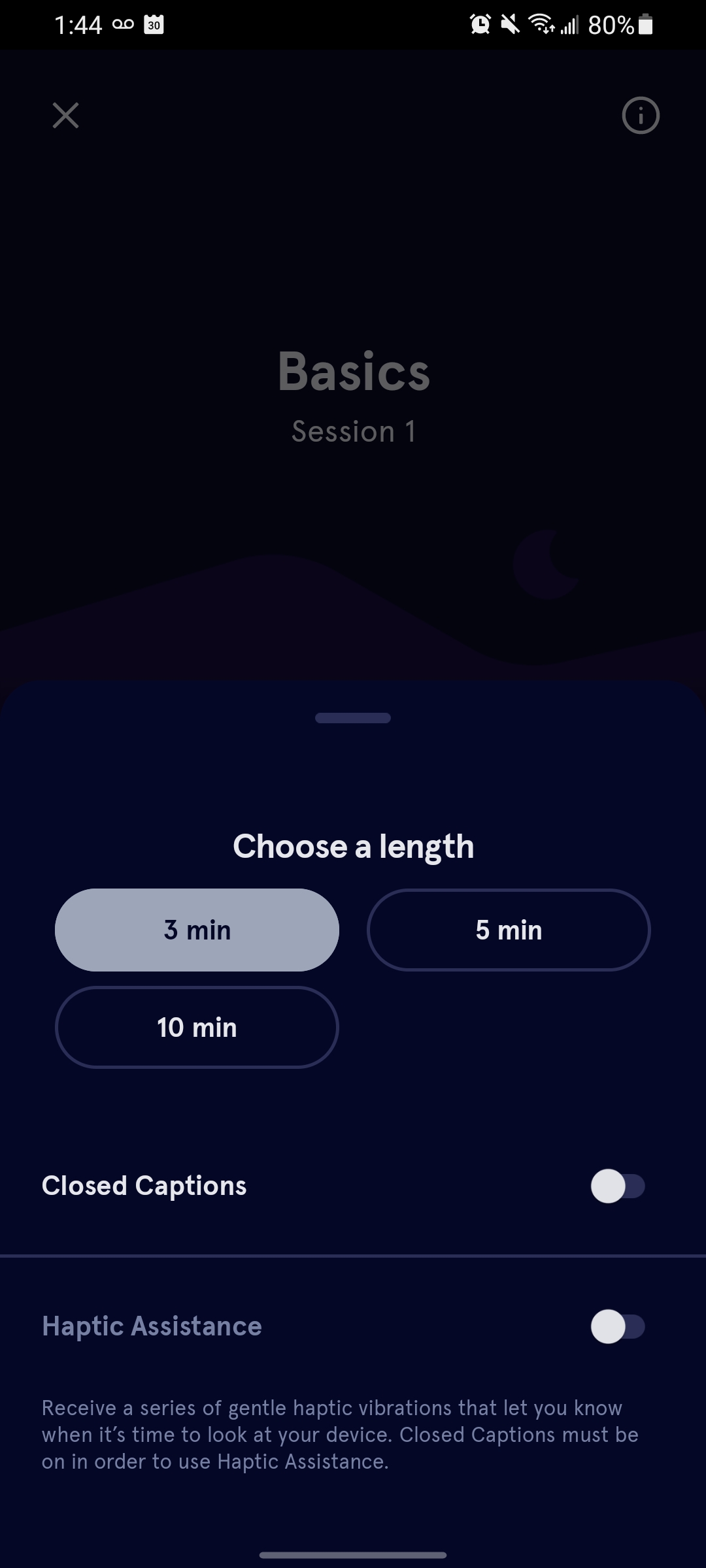Tap the Basics session title
The height and width of the screenshot is (1568, 706).
[353, 371]
